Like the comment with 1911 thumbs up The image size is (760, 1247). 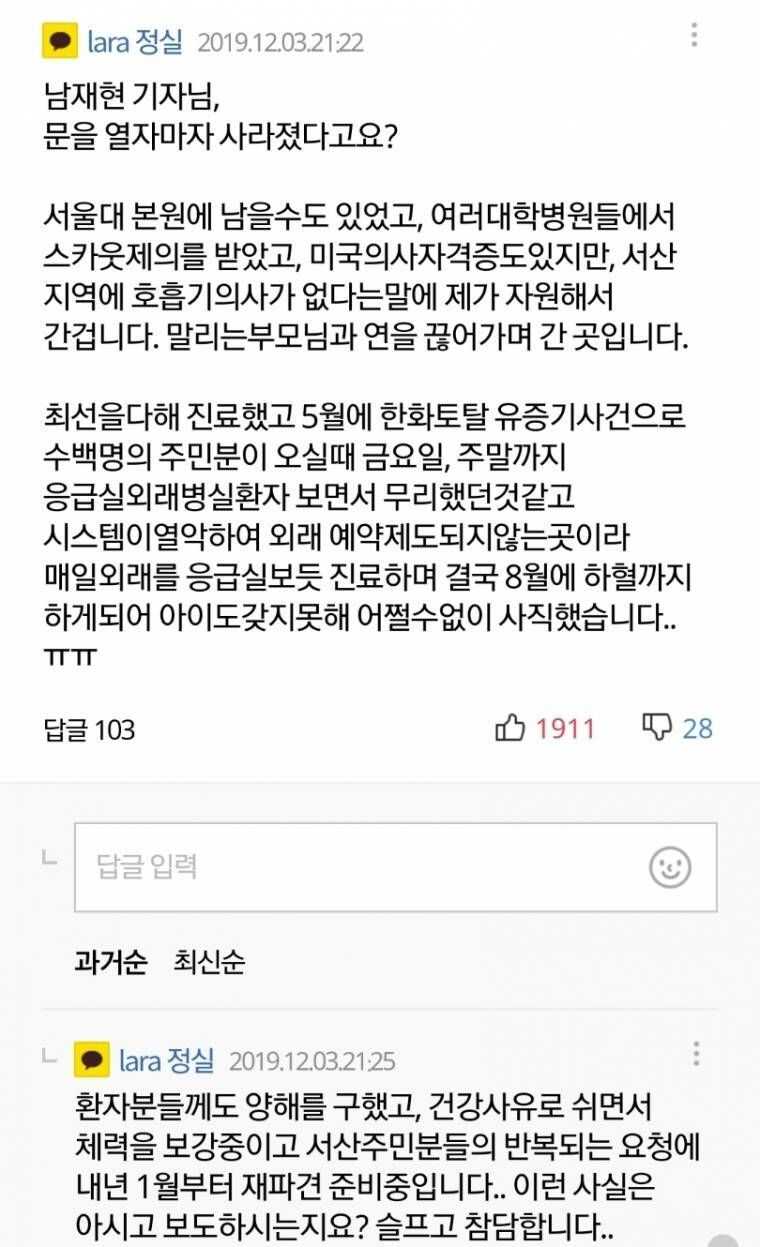pos(511,728)
